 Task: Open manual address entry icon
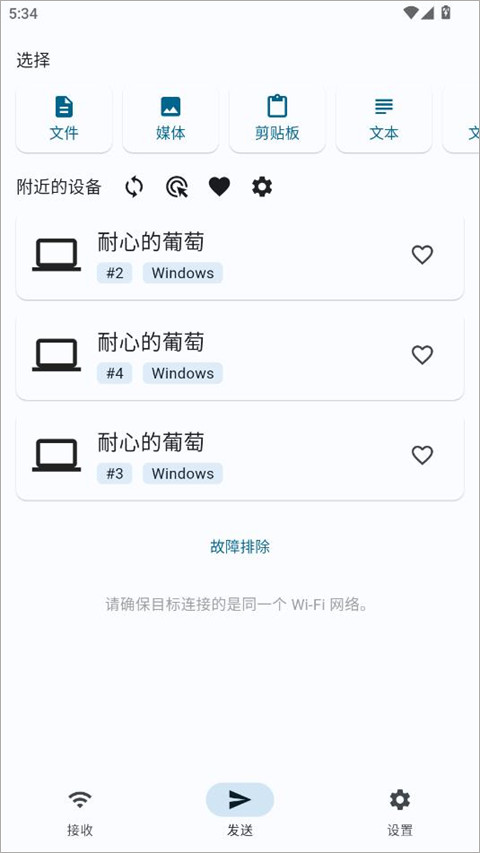point(177,187)
